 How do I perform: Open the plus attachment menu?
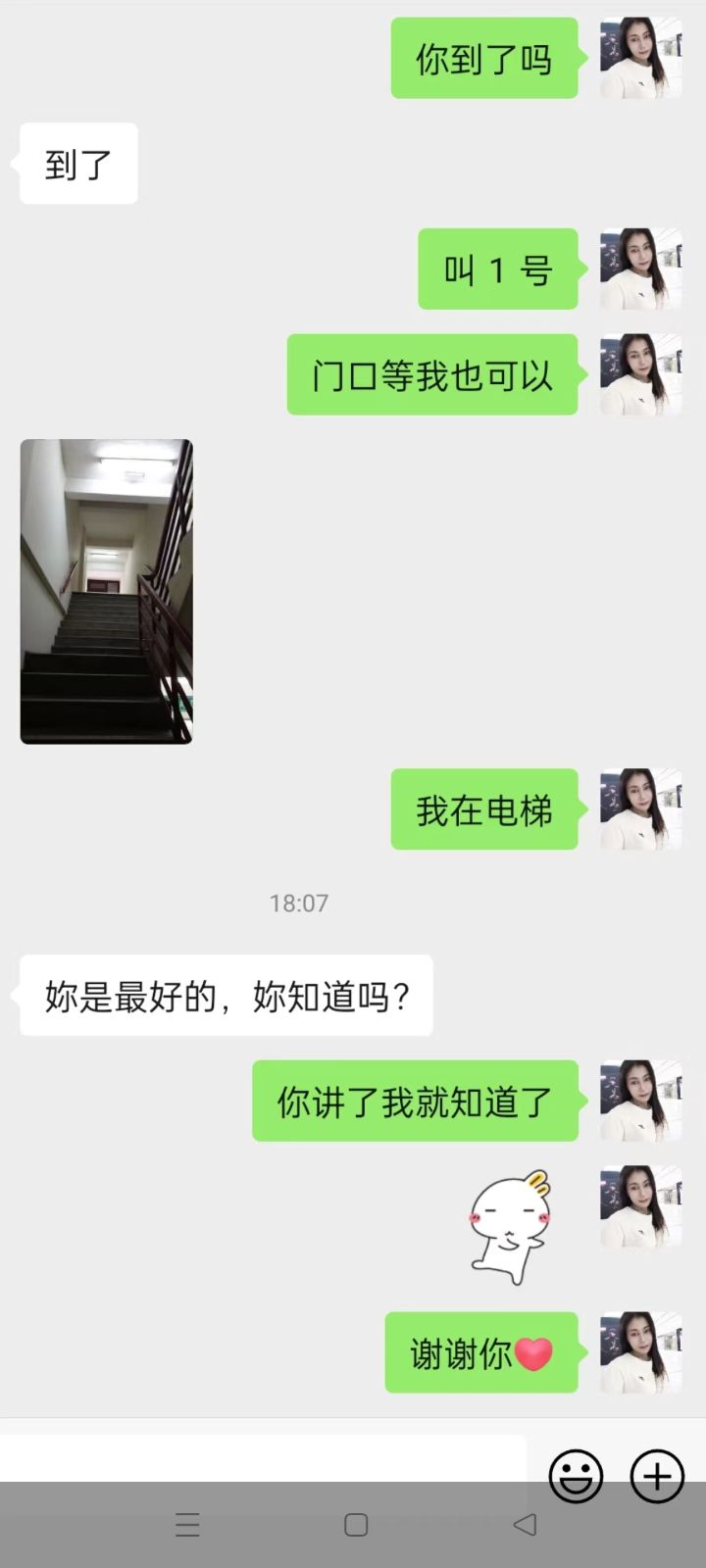(x=656, y=1476)
